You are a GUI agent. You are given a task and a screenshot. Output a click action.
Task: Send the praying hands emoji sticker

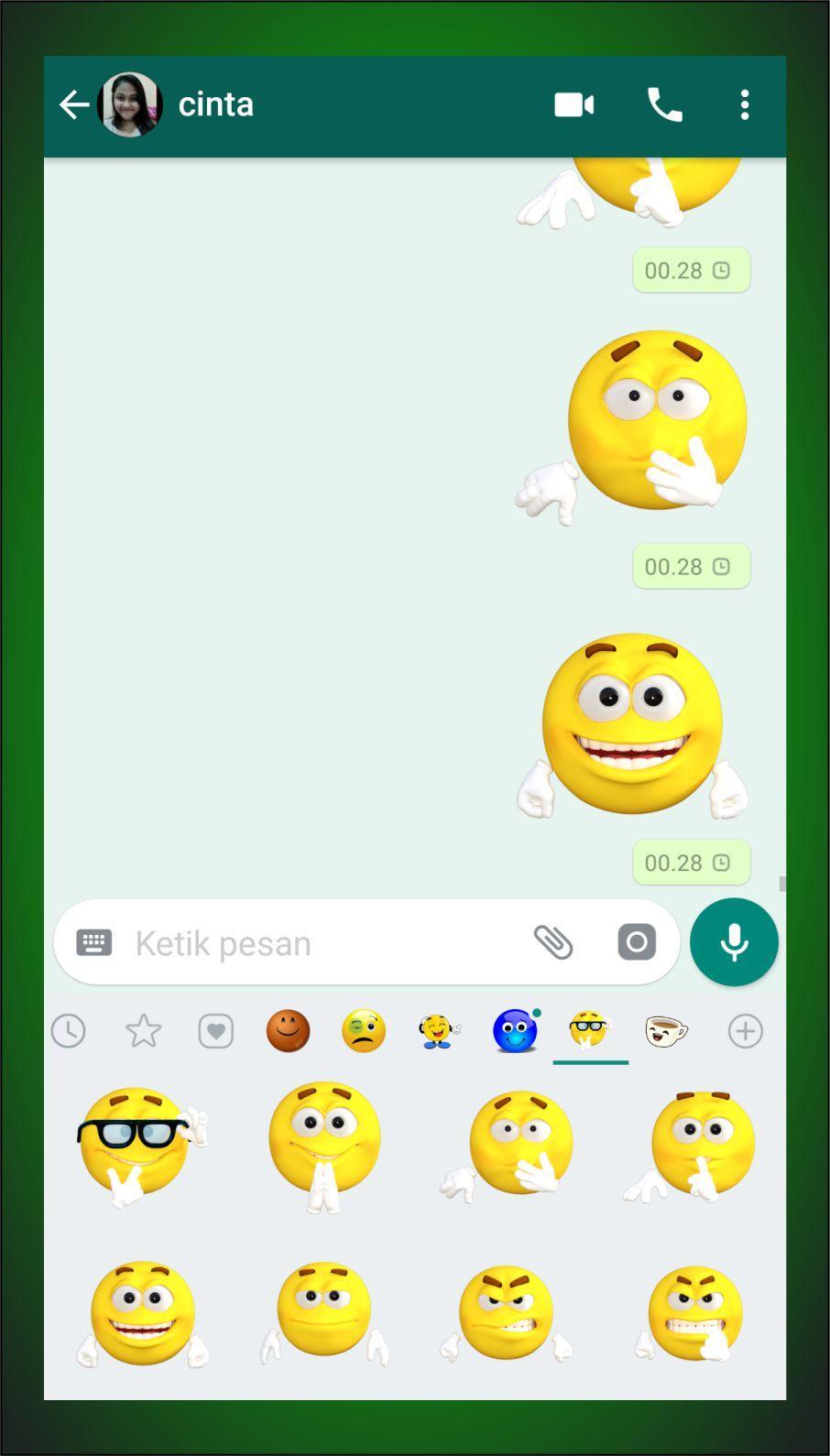(324, 1145)
